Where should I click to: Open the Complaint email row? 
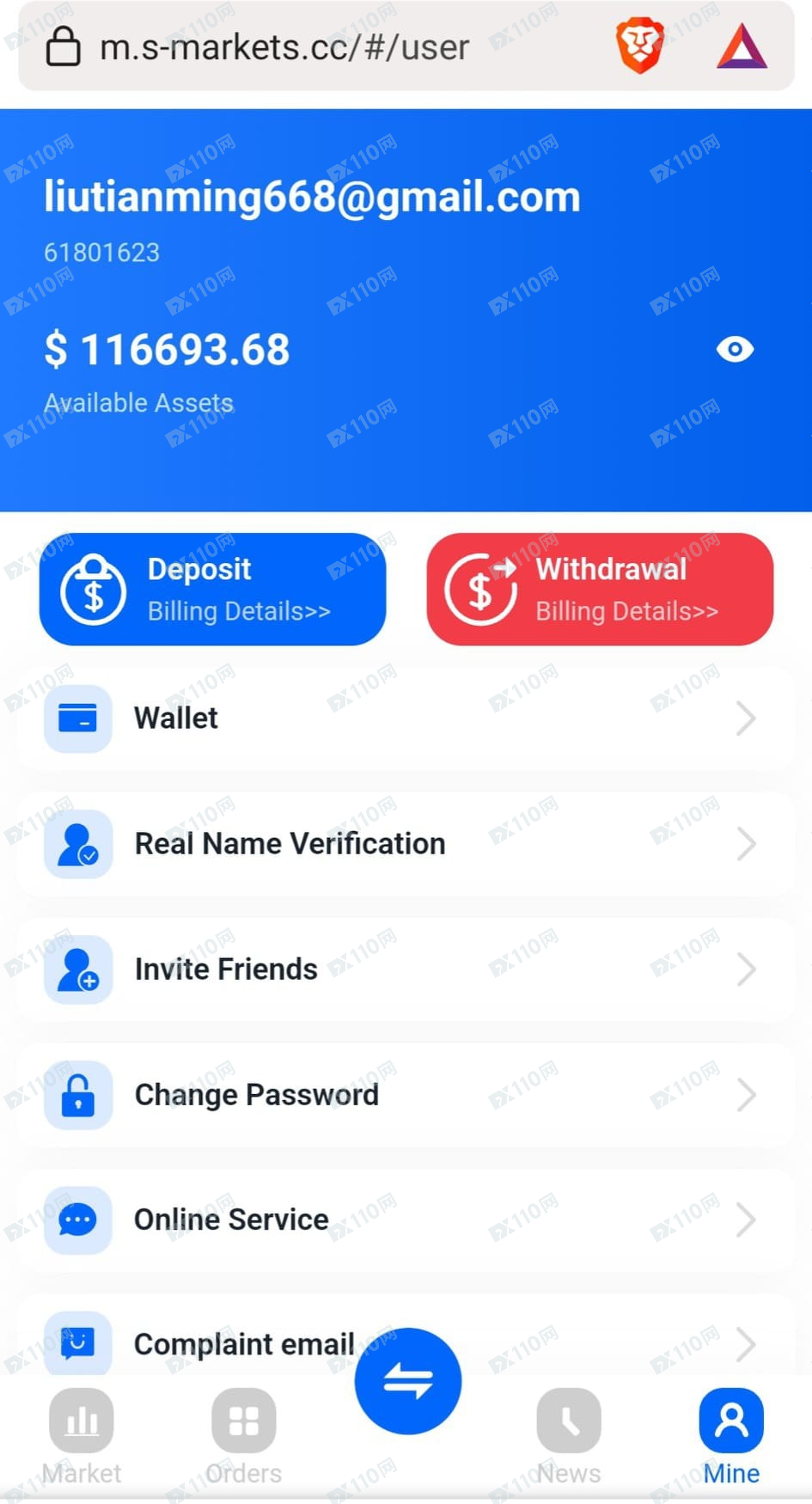(x=244, y=1342)
